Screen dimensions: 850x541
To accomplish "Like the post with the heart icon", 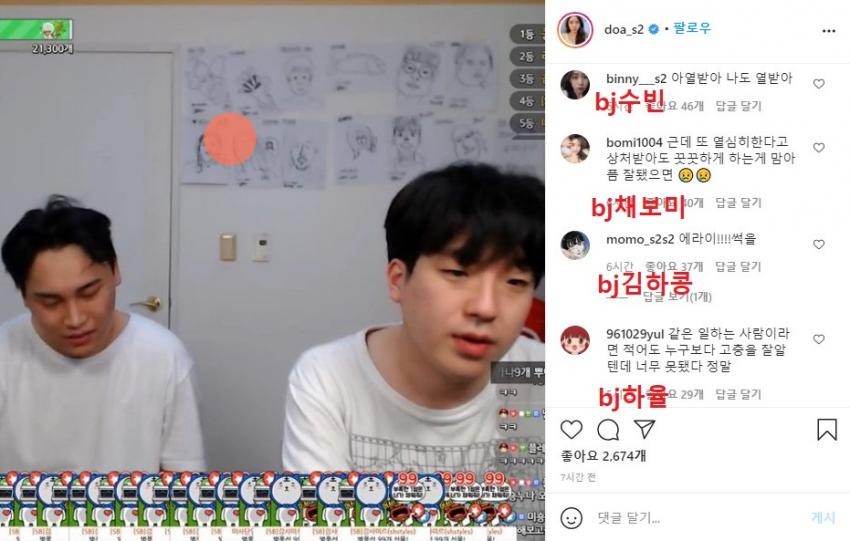I will click(x=571, y=430).
